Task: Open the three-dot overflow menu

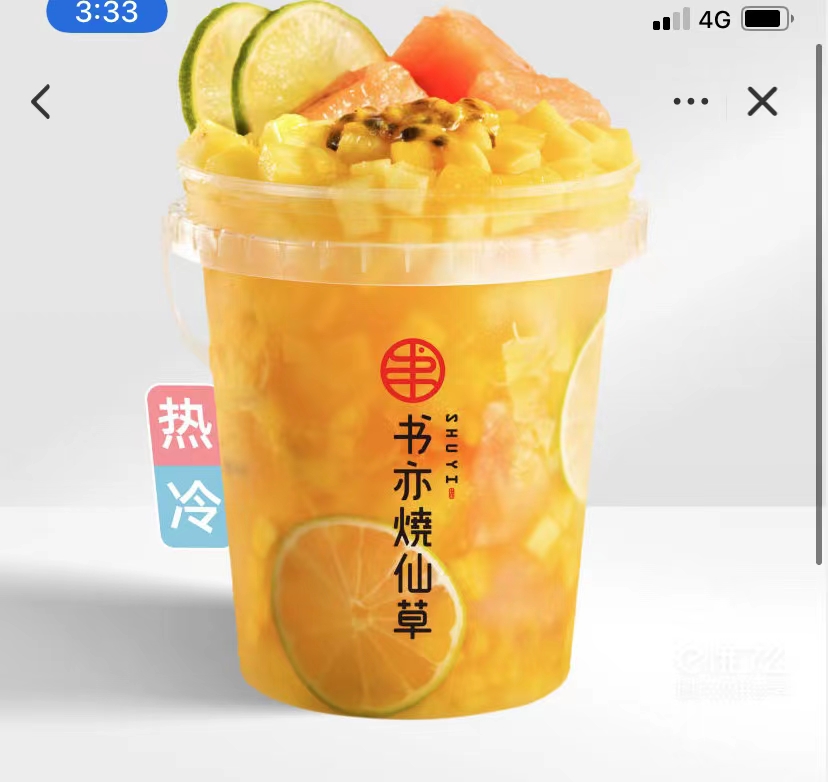Action: point(691,101)
